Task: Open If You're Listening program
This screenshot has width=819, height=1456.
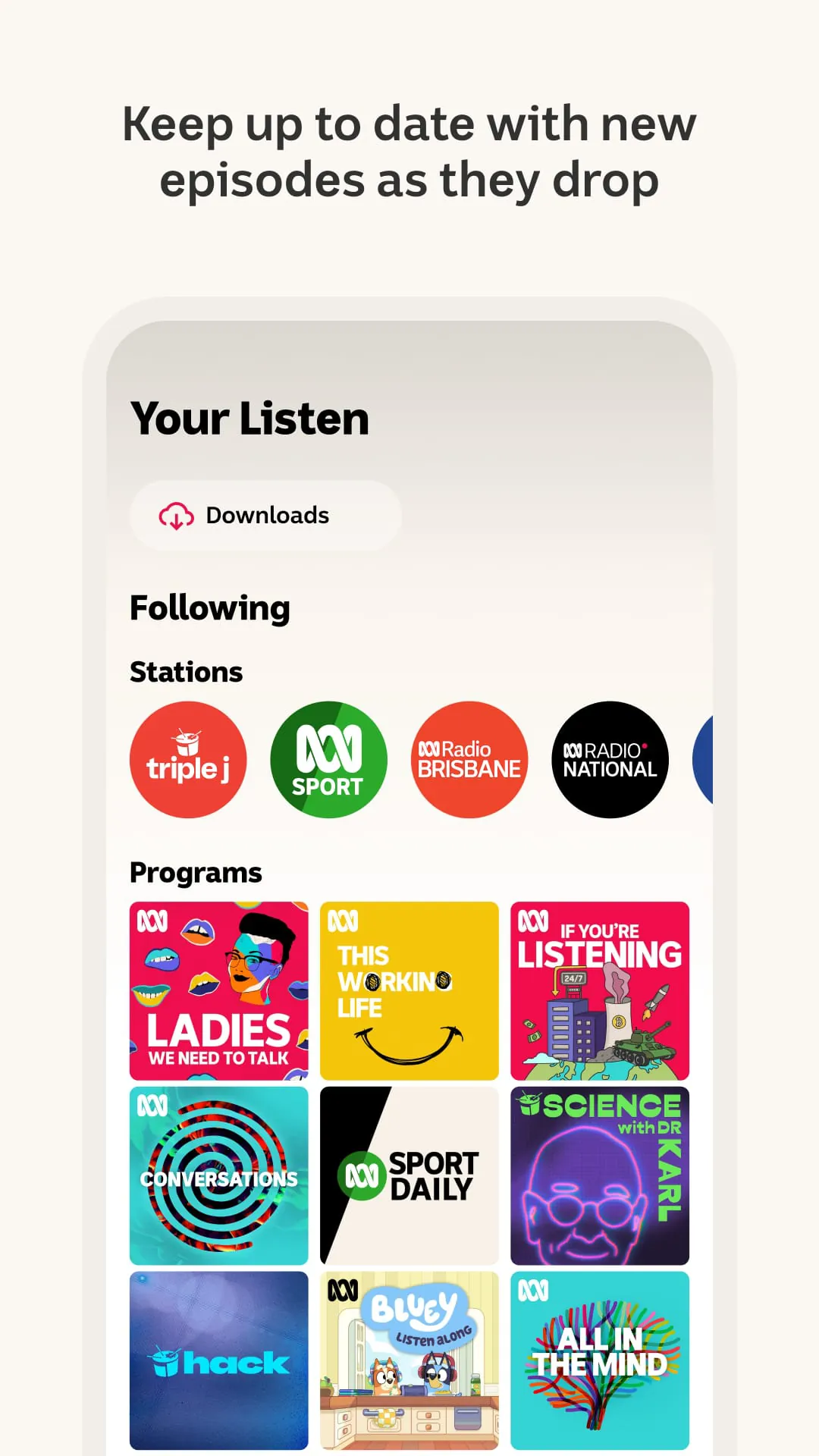Action: [x=599, y=989]
